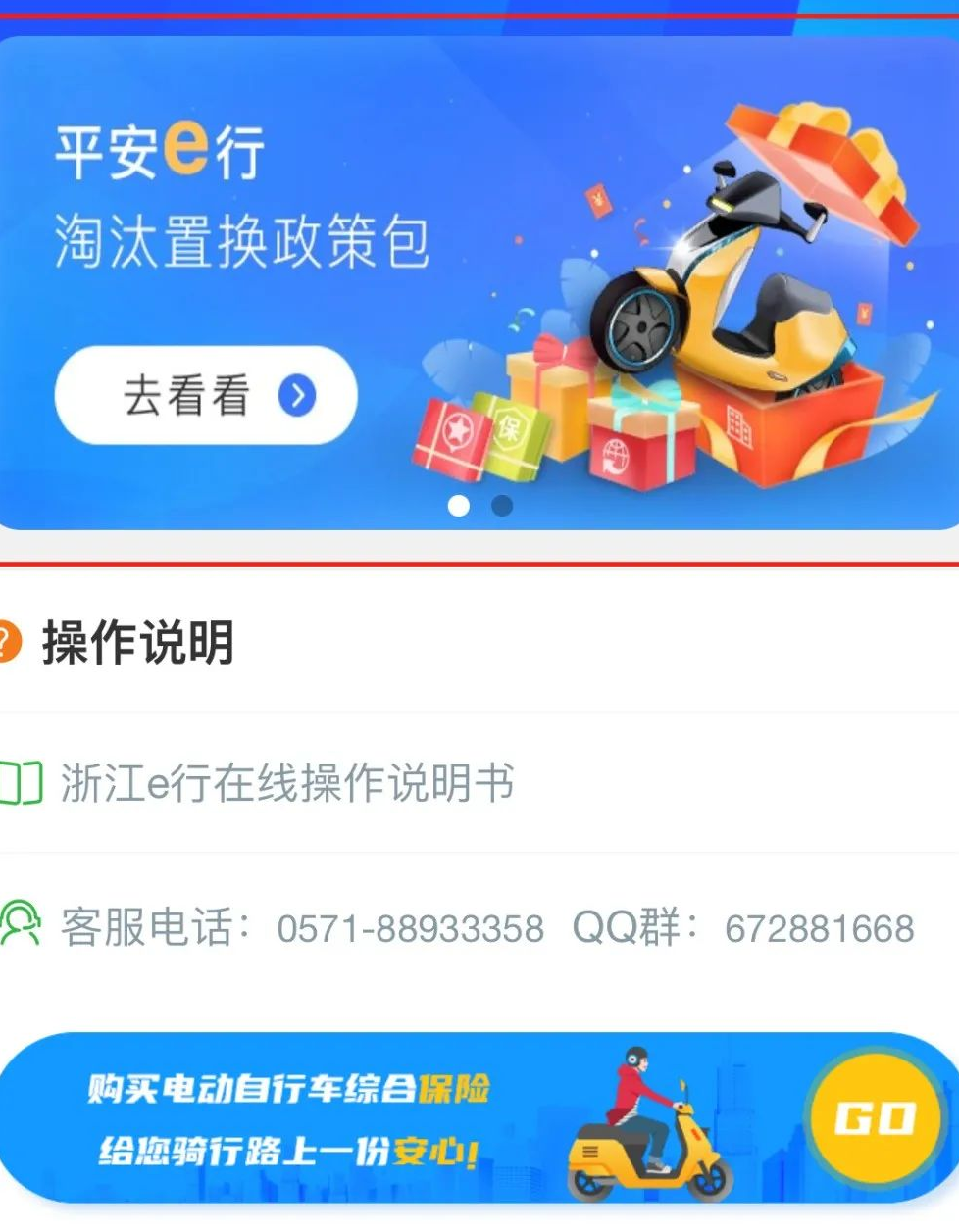This screenshot has height=1232, width=959.
Task: Call customer service number 0571-88933358
Action: click(x=410, y=928)
